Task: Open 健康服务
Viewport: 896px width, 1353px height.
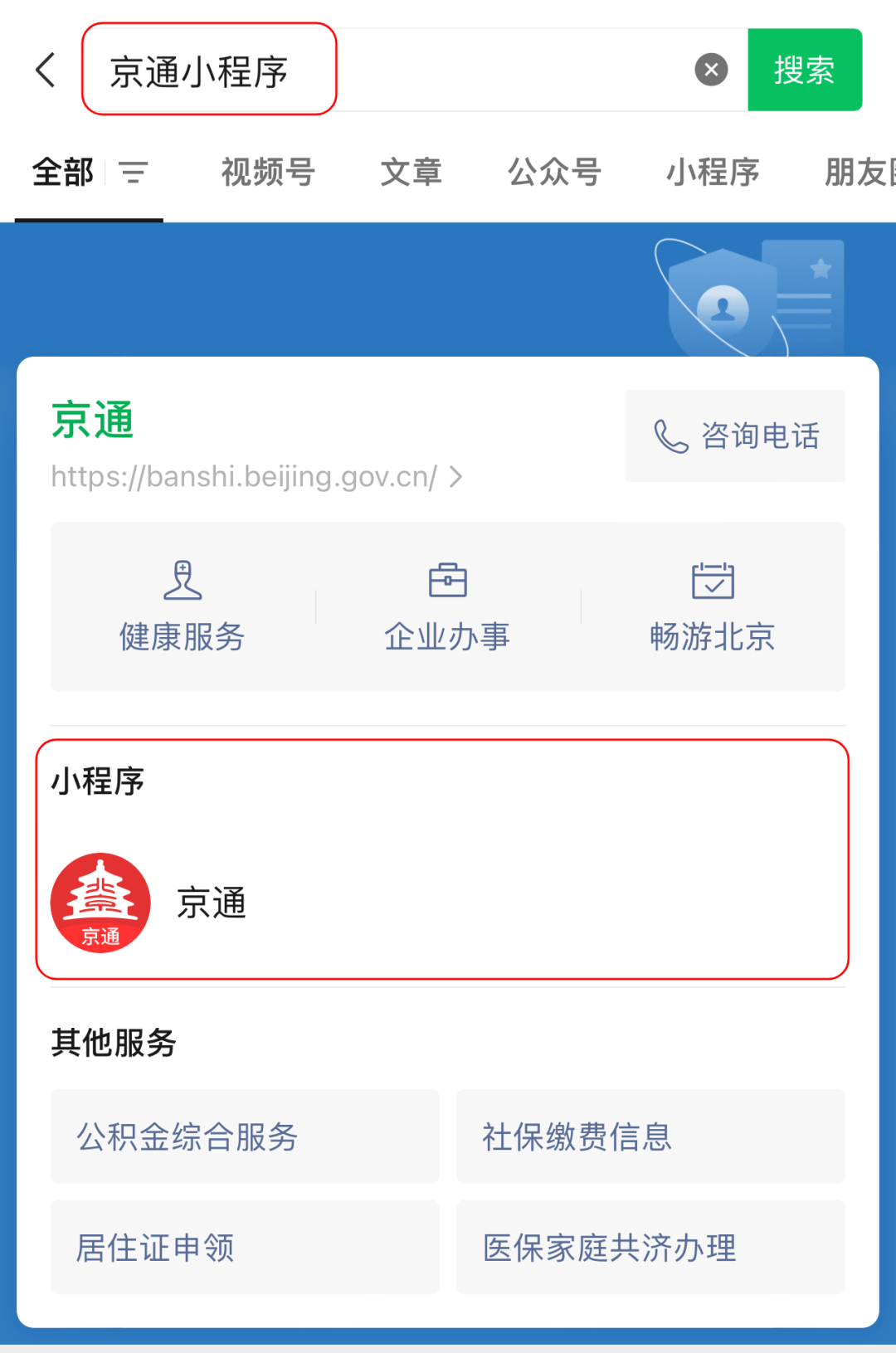Action: (183, 606)
